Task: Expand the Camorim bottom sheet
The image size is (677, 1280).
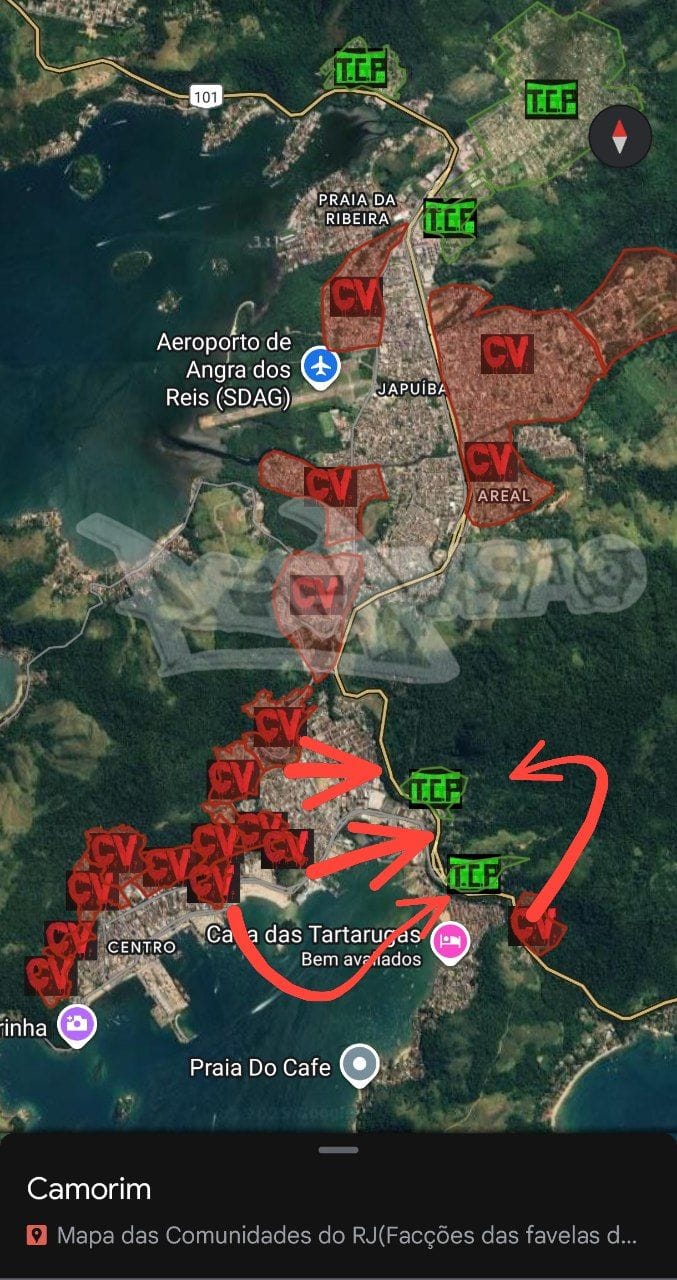Action: (338, 1150)
